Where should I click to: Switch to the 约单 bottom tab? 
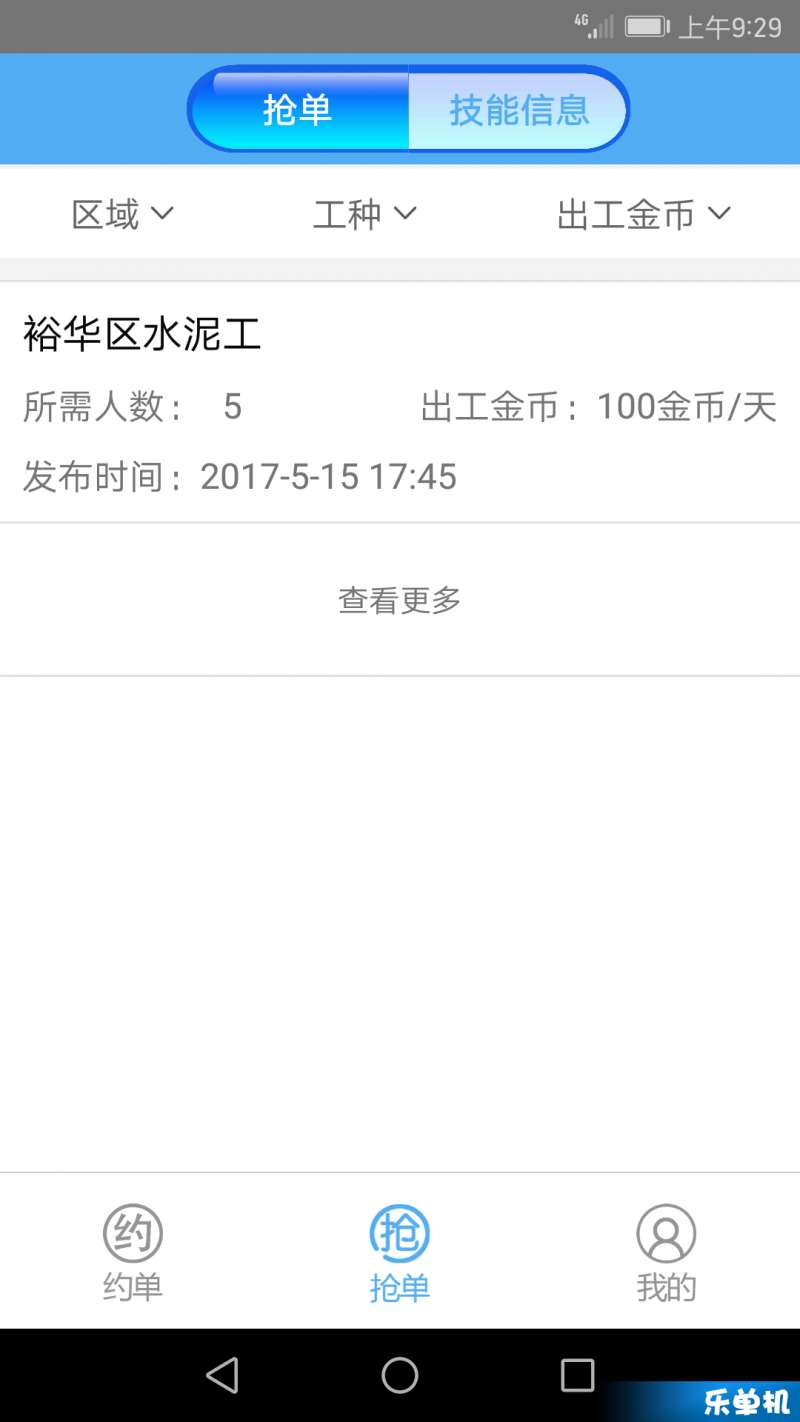133,1253
